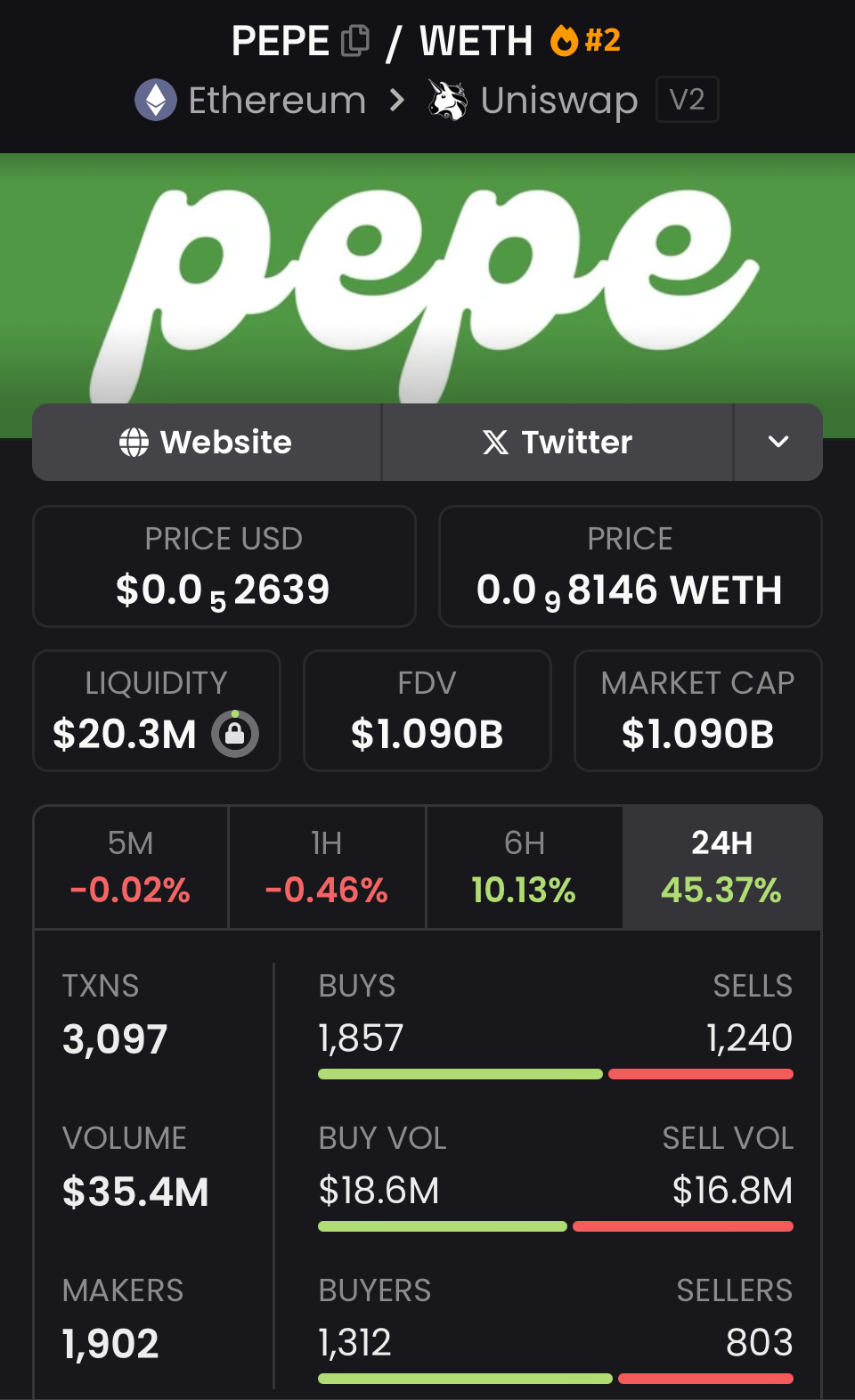Screen dimensions: 855x1400
Task: Expand more links with the chevron
Action: pos(778,442)
